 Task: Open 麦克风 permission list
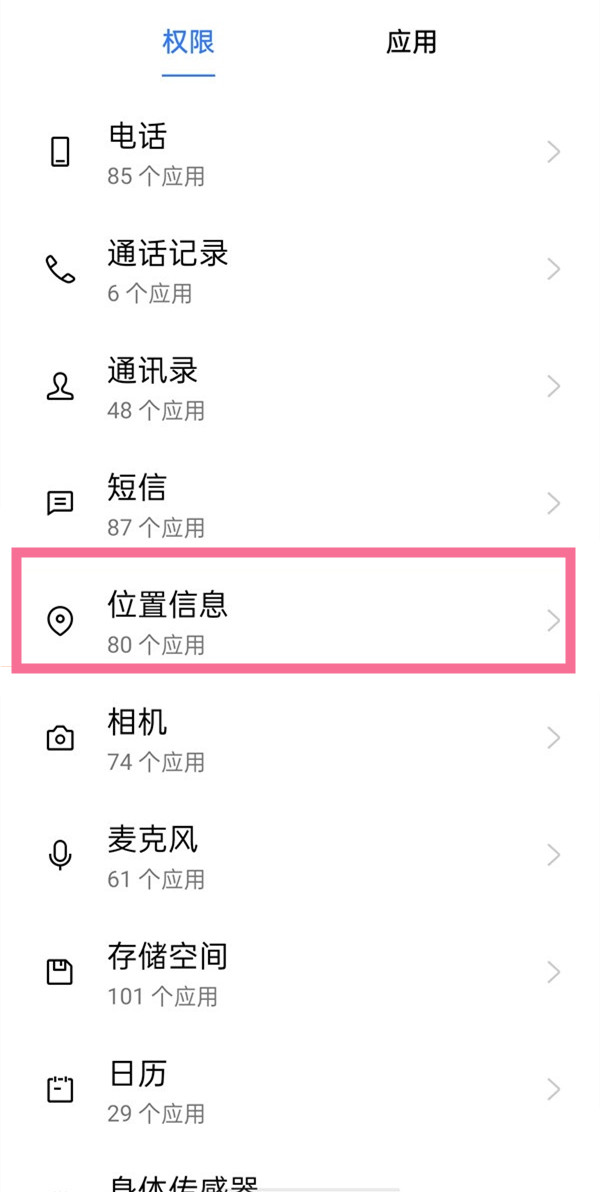pos(300,855)
